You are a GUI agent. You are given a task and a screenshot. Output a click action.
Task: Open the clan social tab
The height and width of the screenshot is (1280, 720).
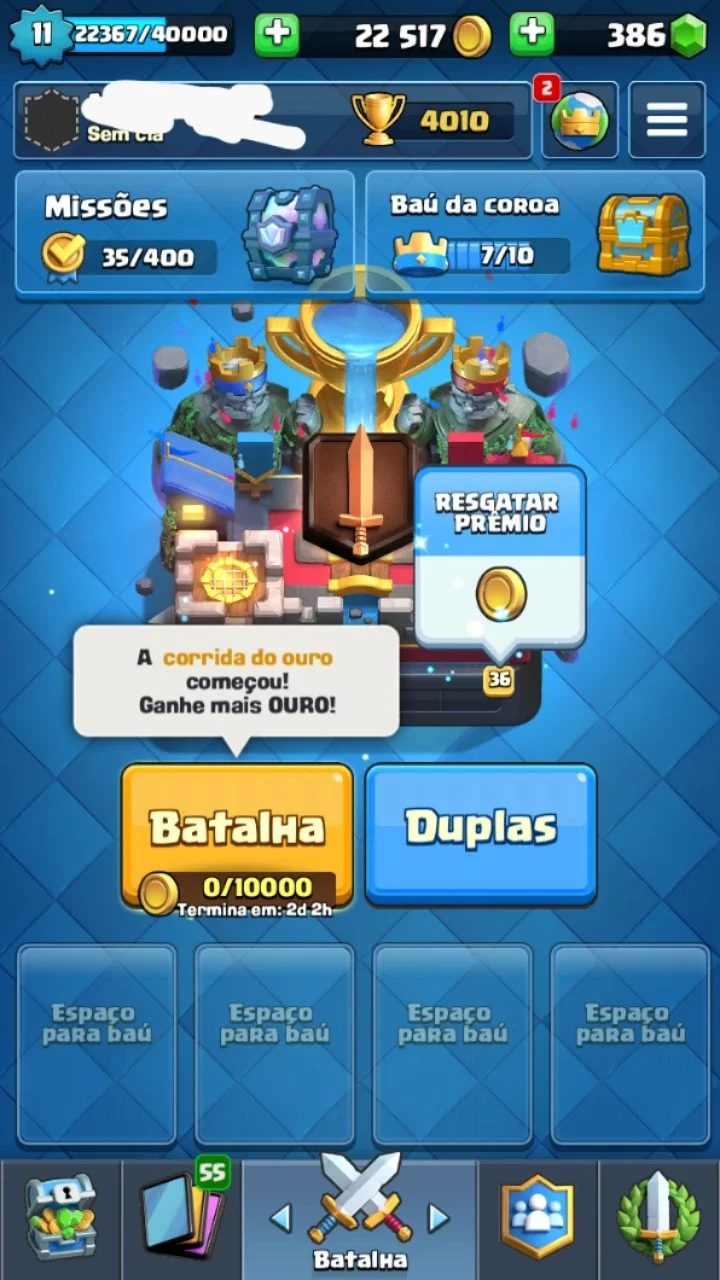pyautogui.click(x=538, y=1220)
